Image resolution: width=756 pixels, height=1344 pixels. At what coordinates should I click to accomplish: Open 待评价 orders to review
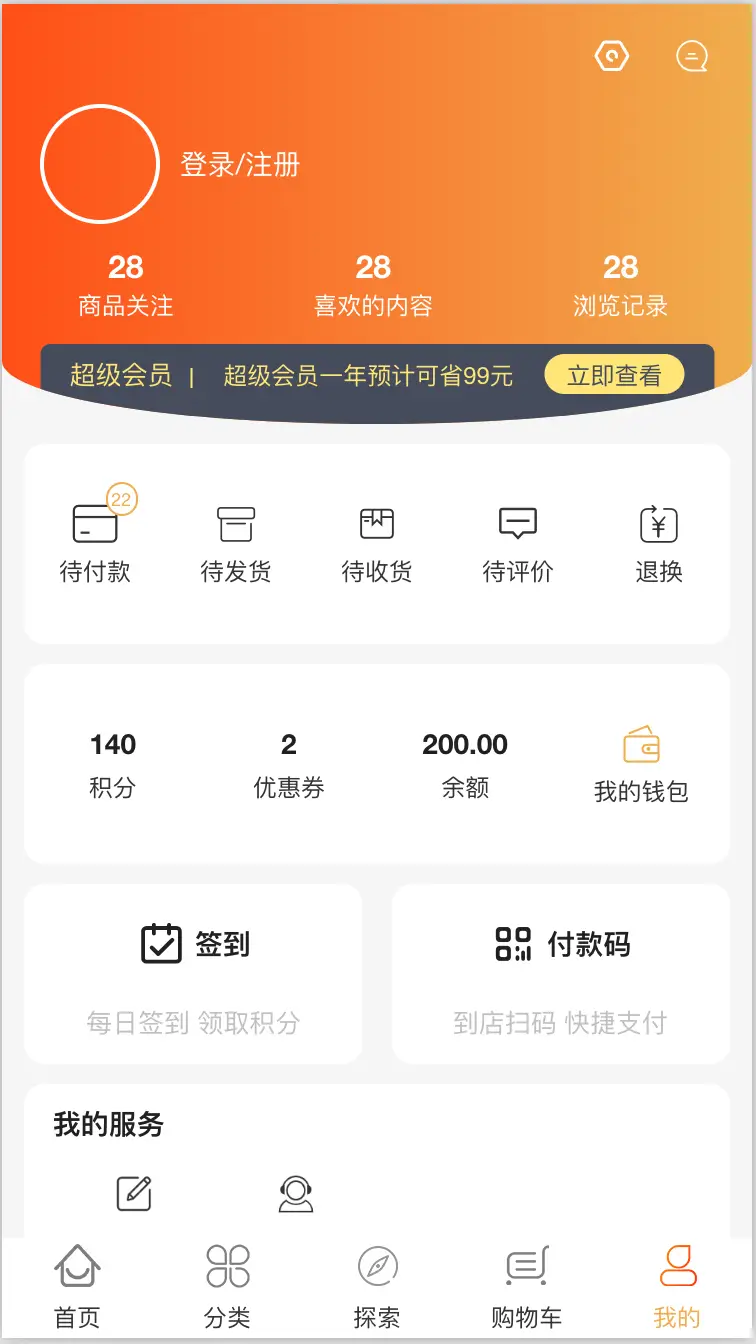point(517,543)
